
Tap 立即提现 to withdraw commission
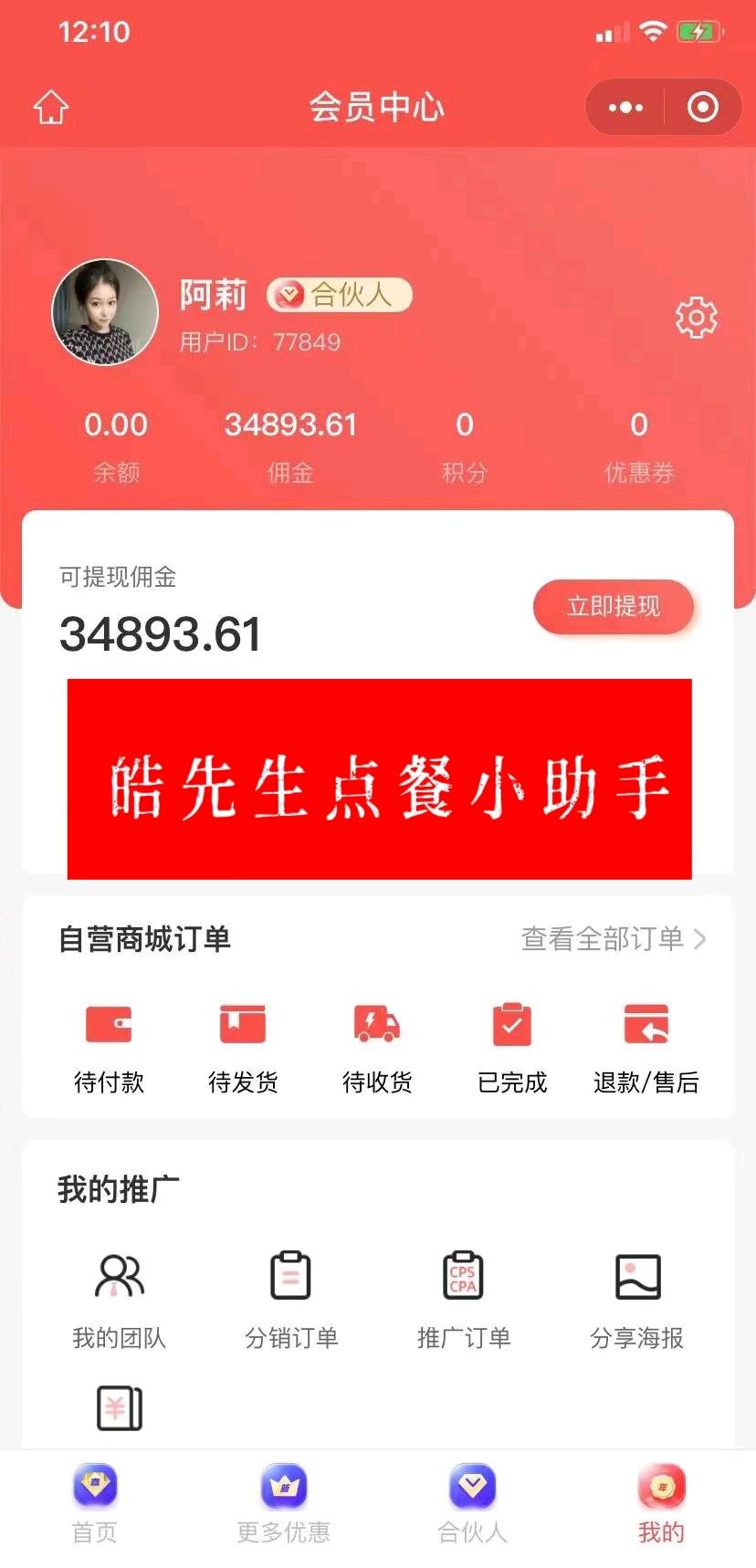(x=614, y=606)
